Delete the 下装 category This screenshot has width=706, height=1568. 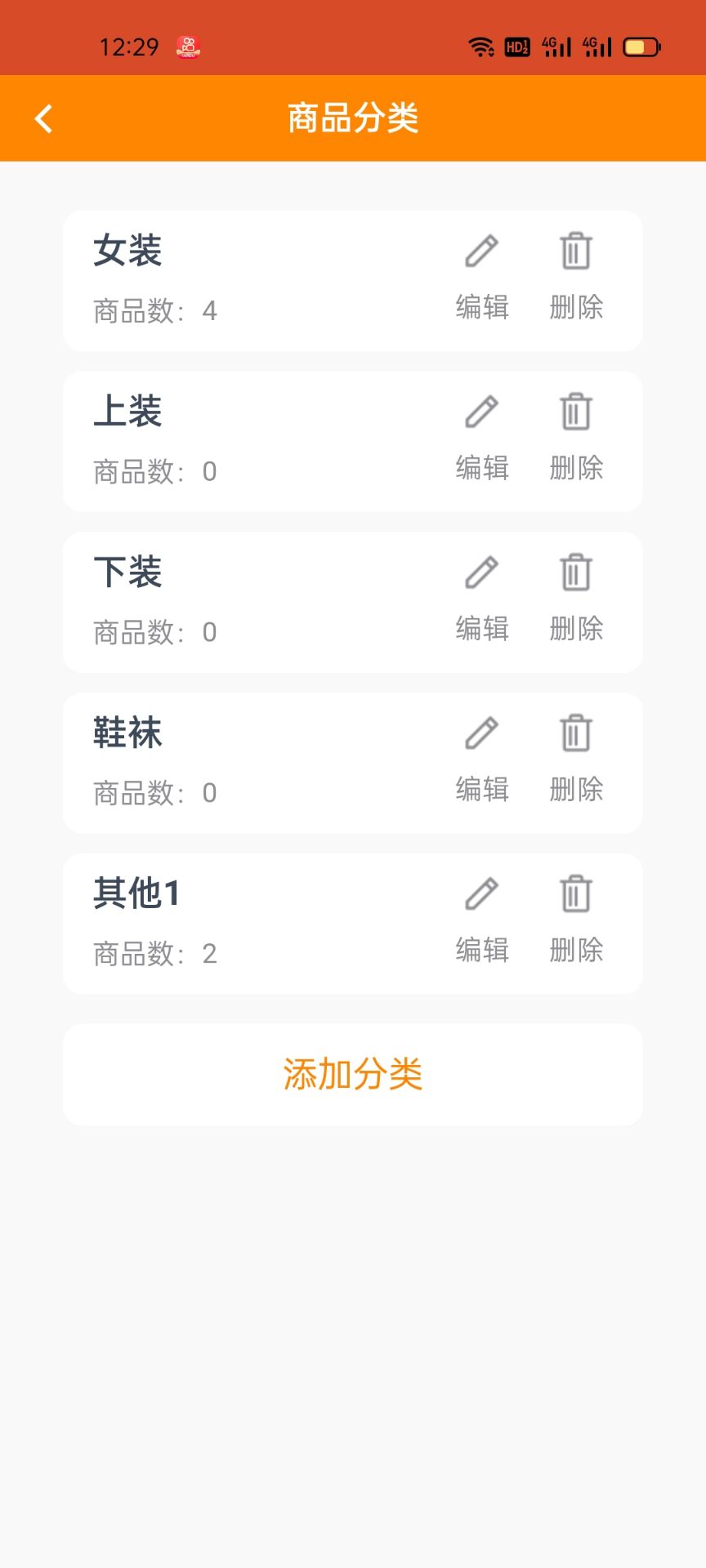pos(576,599)
